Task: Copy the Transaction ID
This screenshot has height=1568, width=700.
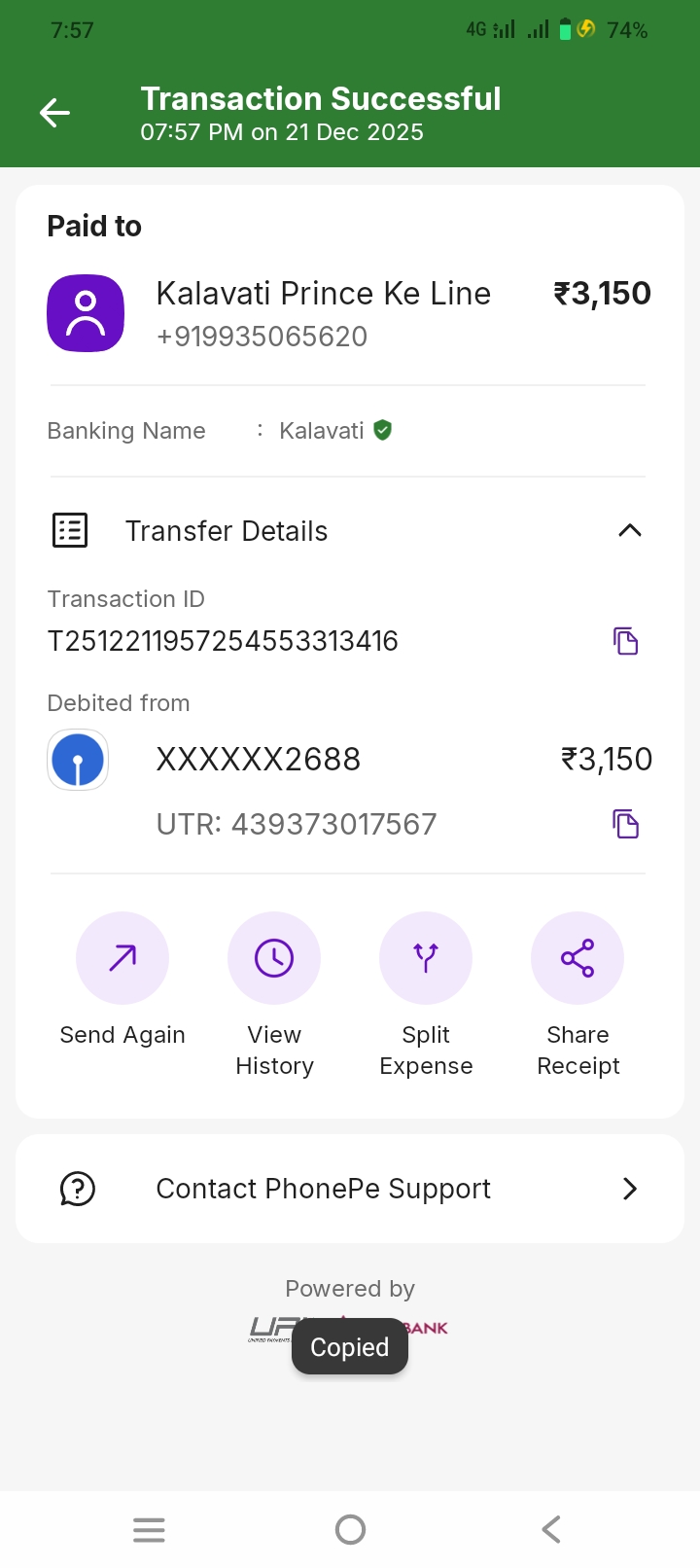Action: (625, 641)
